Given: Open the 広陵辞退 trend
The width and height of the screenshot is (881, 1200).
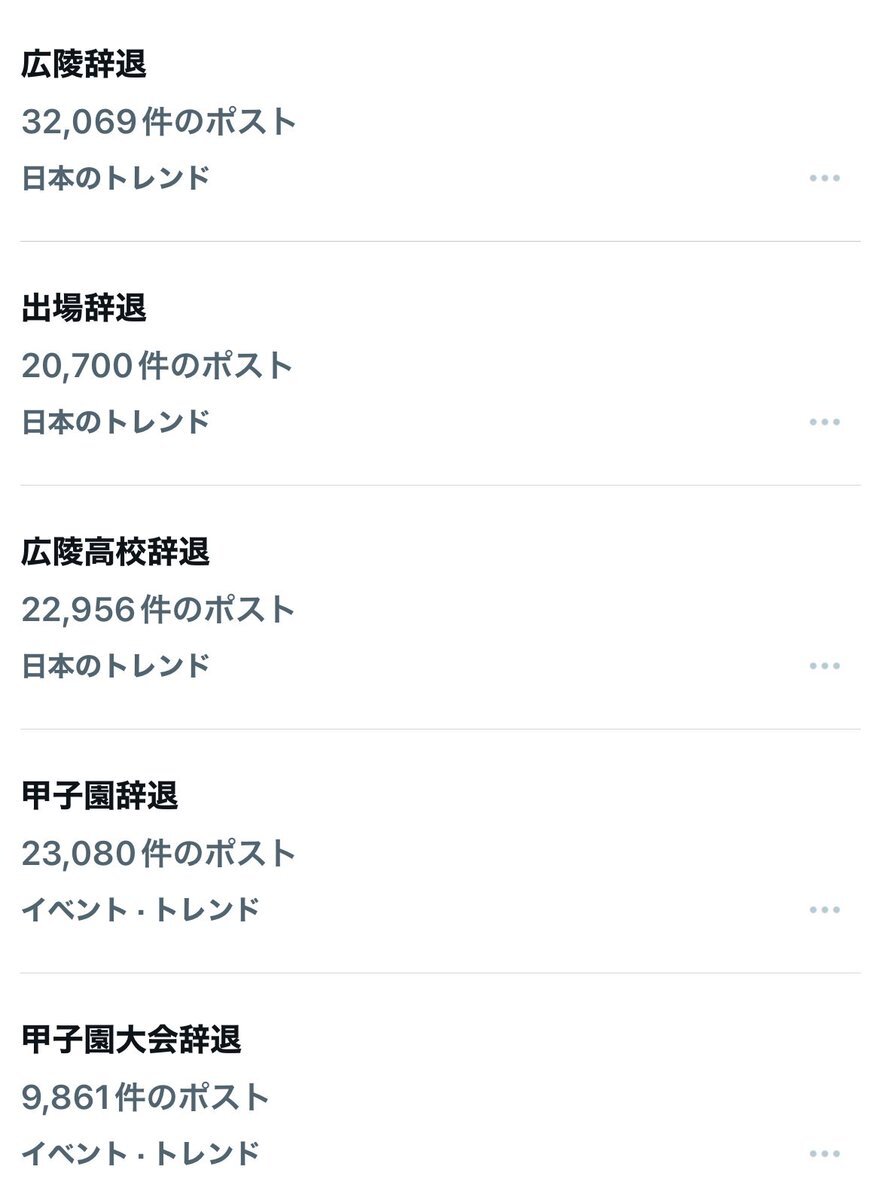Looking at the screenshot, I should [84, 65].
